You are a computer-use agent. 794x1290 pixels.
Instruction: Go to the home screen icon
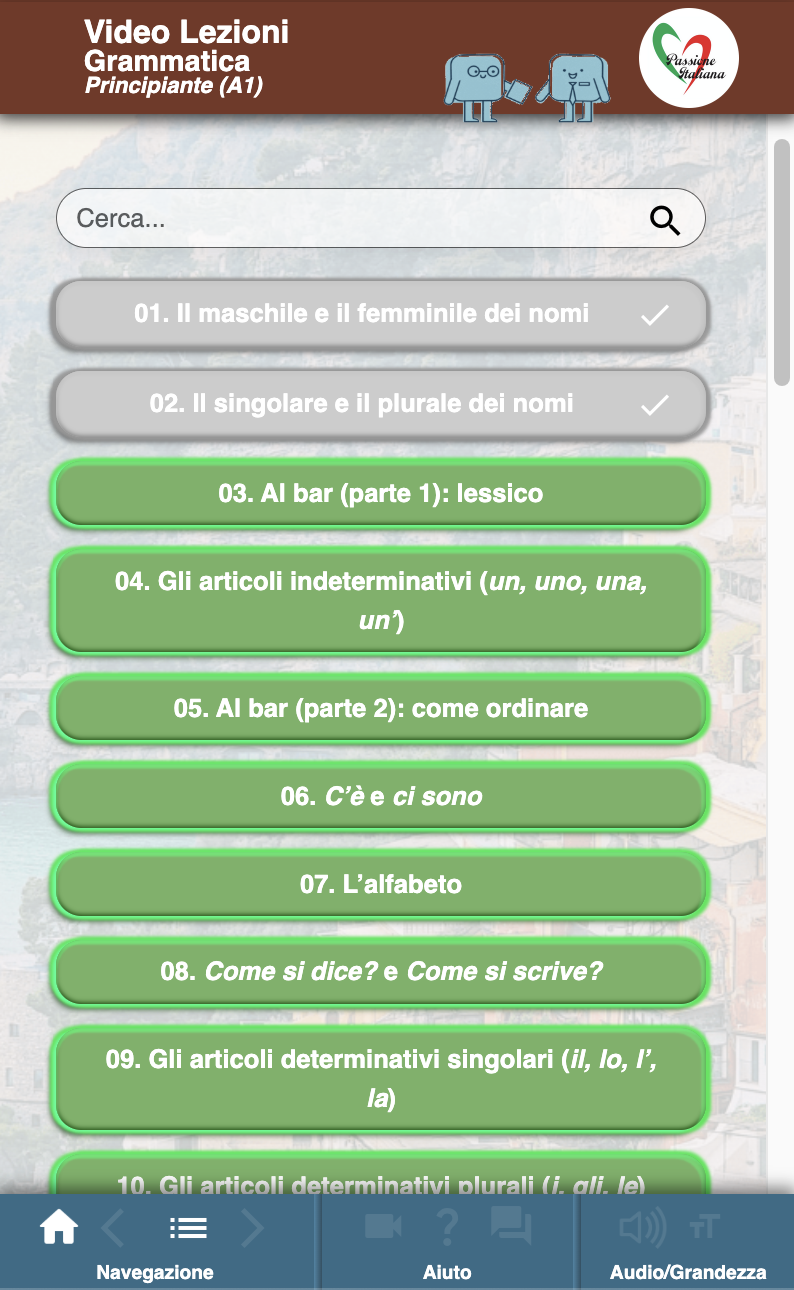point(59,1228)
